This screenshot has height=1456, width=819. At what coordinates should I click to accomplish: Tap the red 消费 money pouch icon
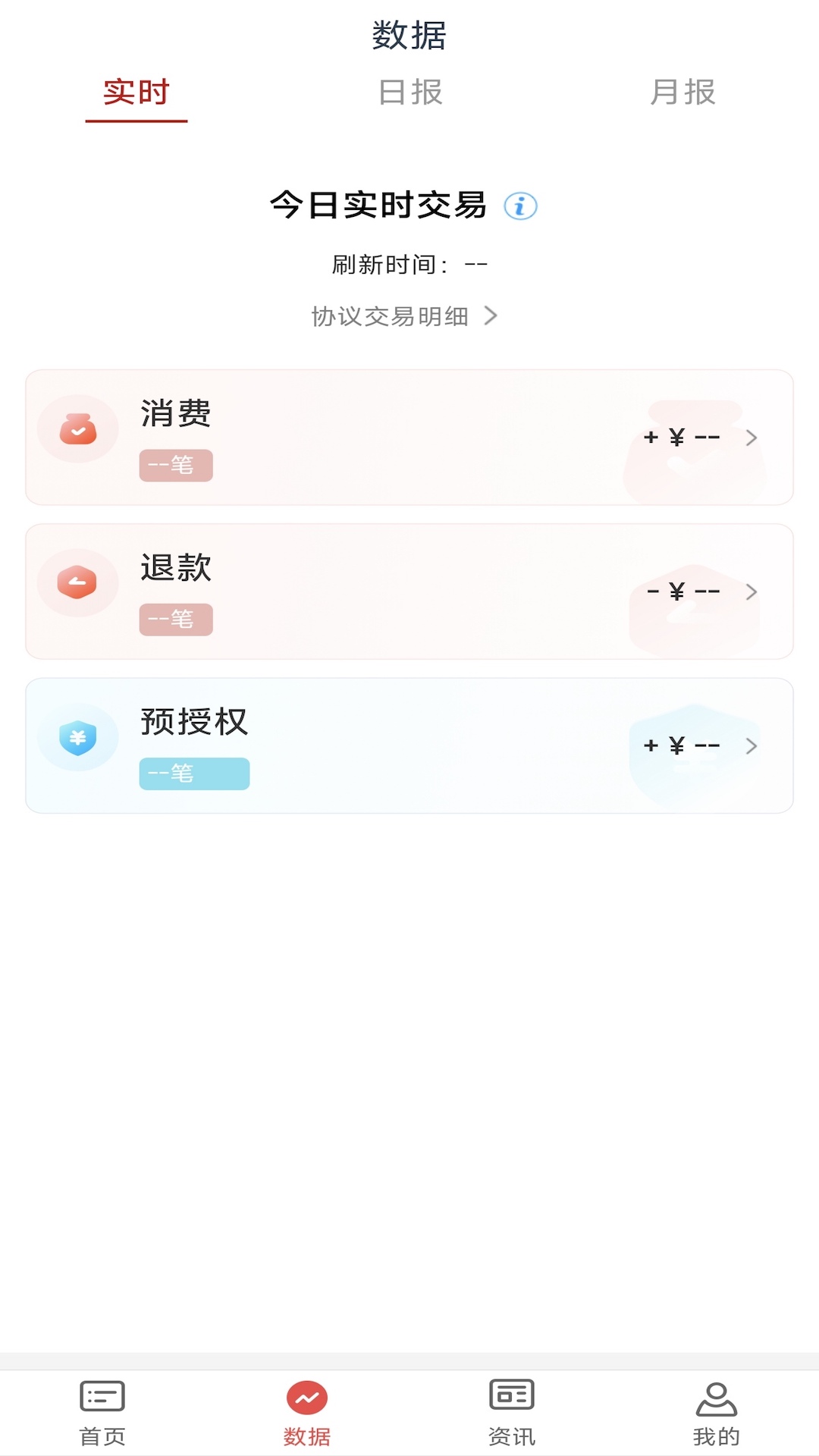click(77, 429)
